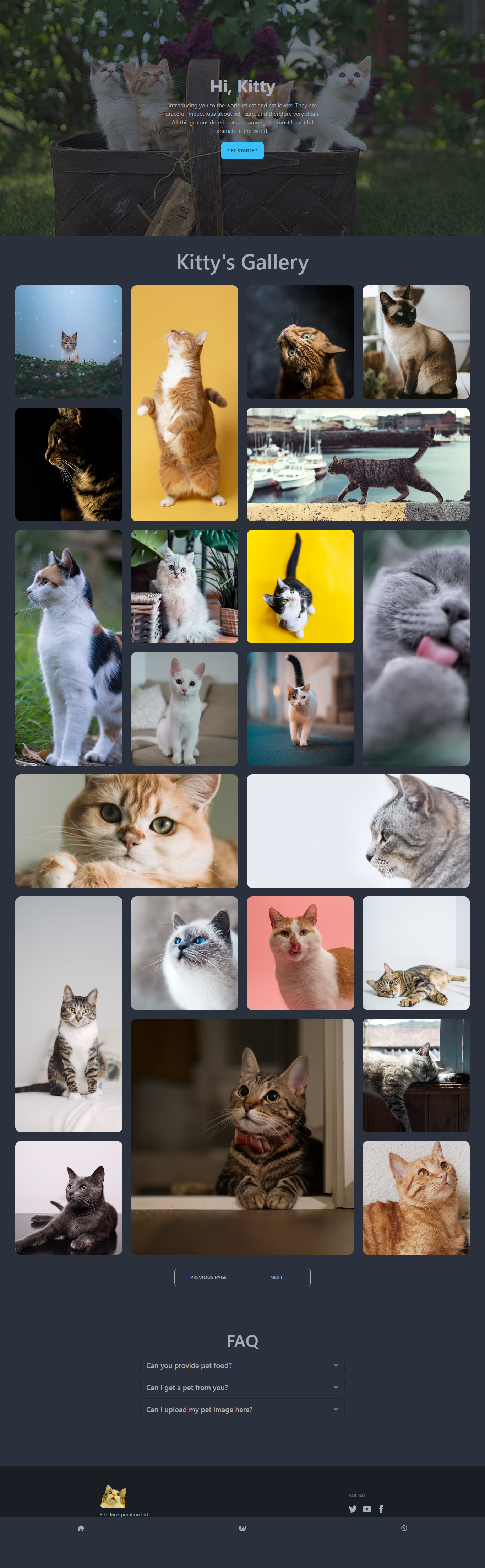Open the cat on pink background photo
The height and width of the screenshot is (1568, 485).
[x=300, y=953]
